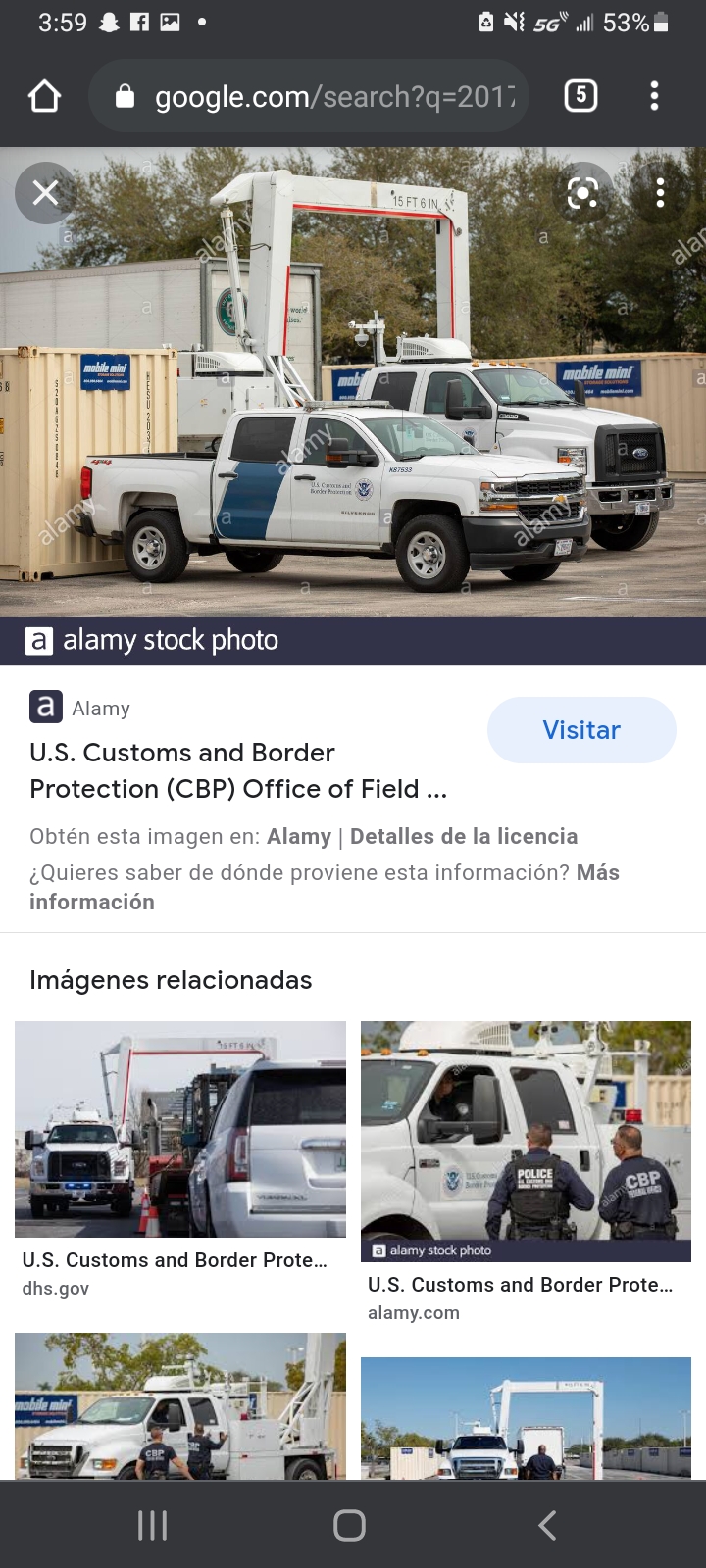Open the image options overflow menu
Viewport: 706px width, 1568px height.
(x=660, y=193)
